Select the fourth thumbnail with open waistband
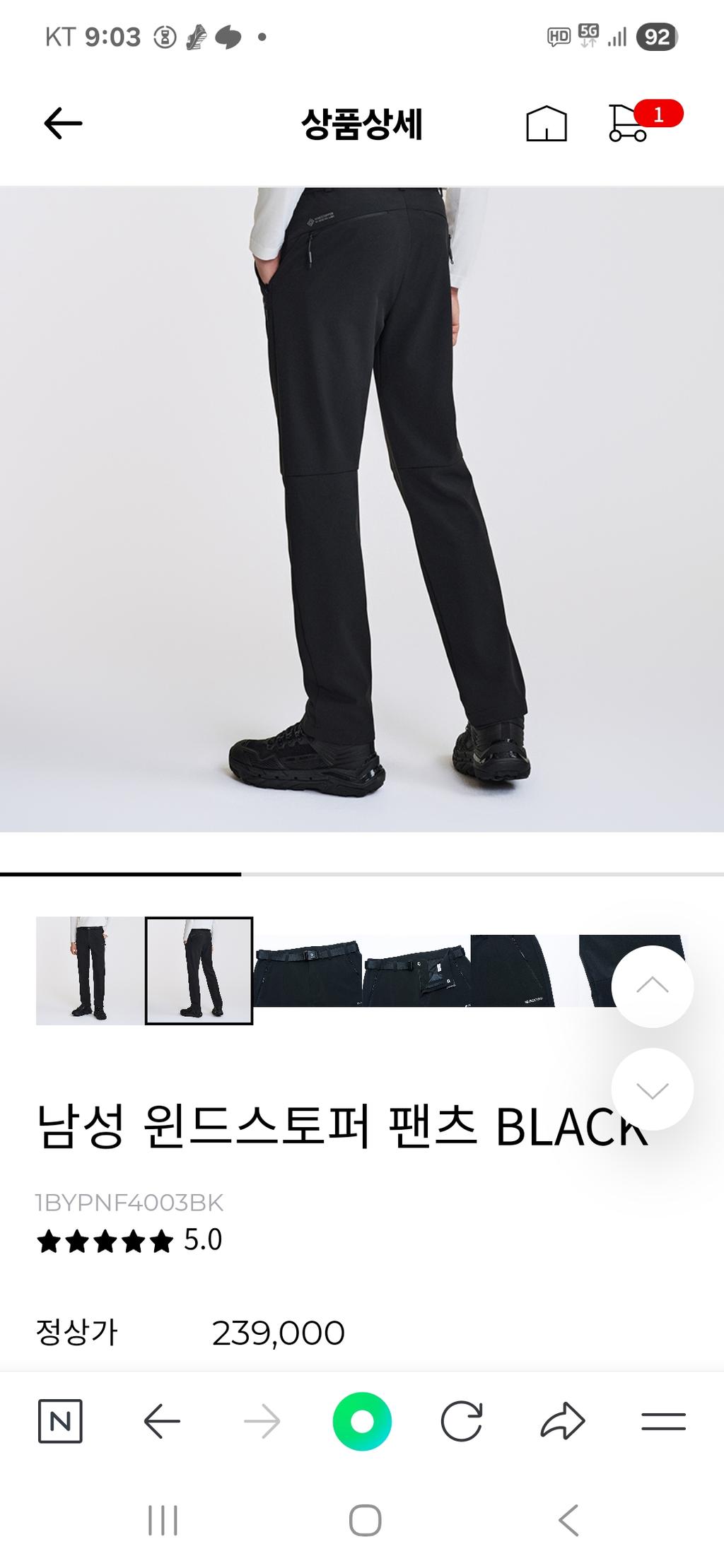Image resolution: width=724 pixels, height=1568 pixels. coord(416,970)
